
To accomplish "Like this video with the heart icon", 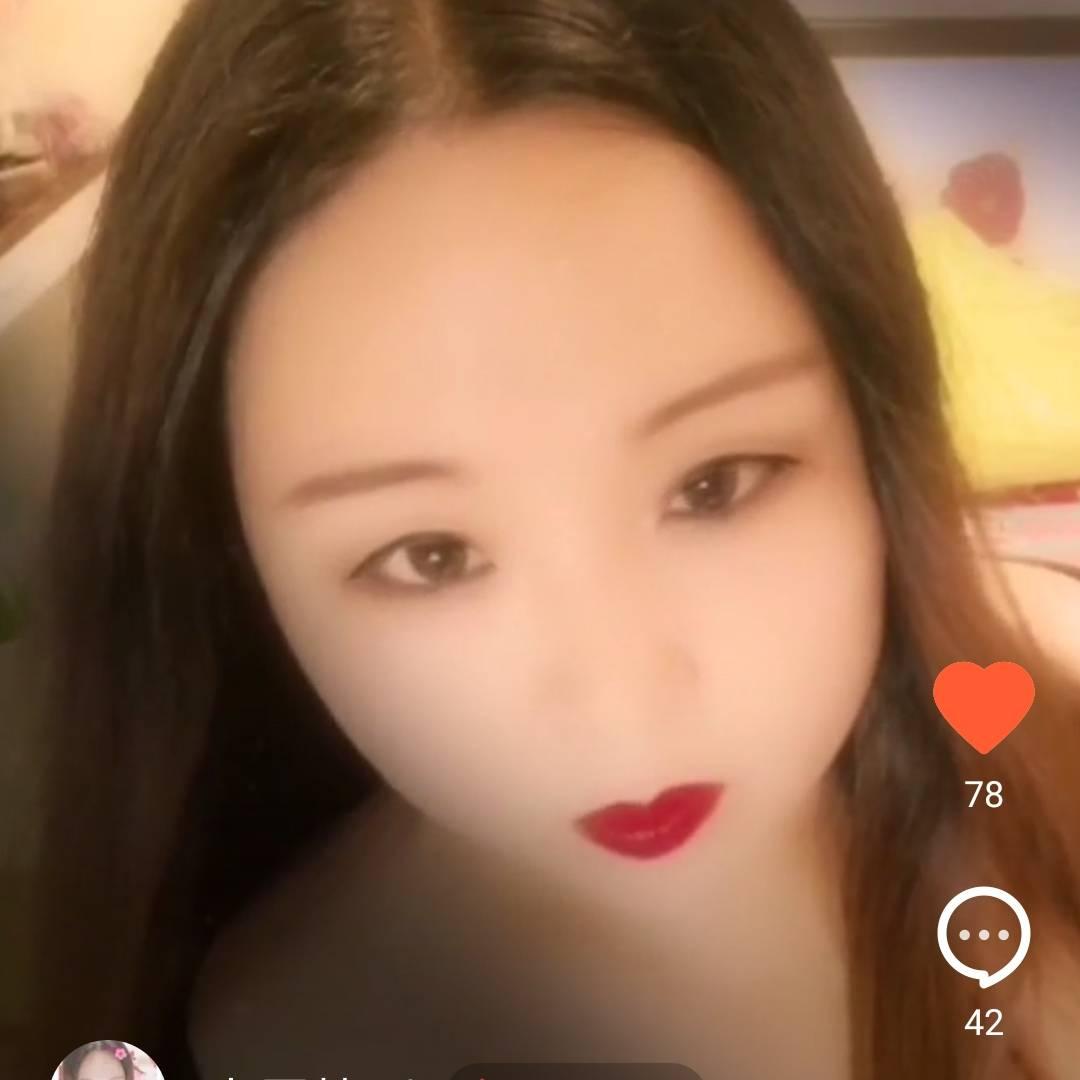I will click(983, 706).
